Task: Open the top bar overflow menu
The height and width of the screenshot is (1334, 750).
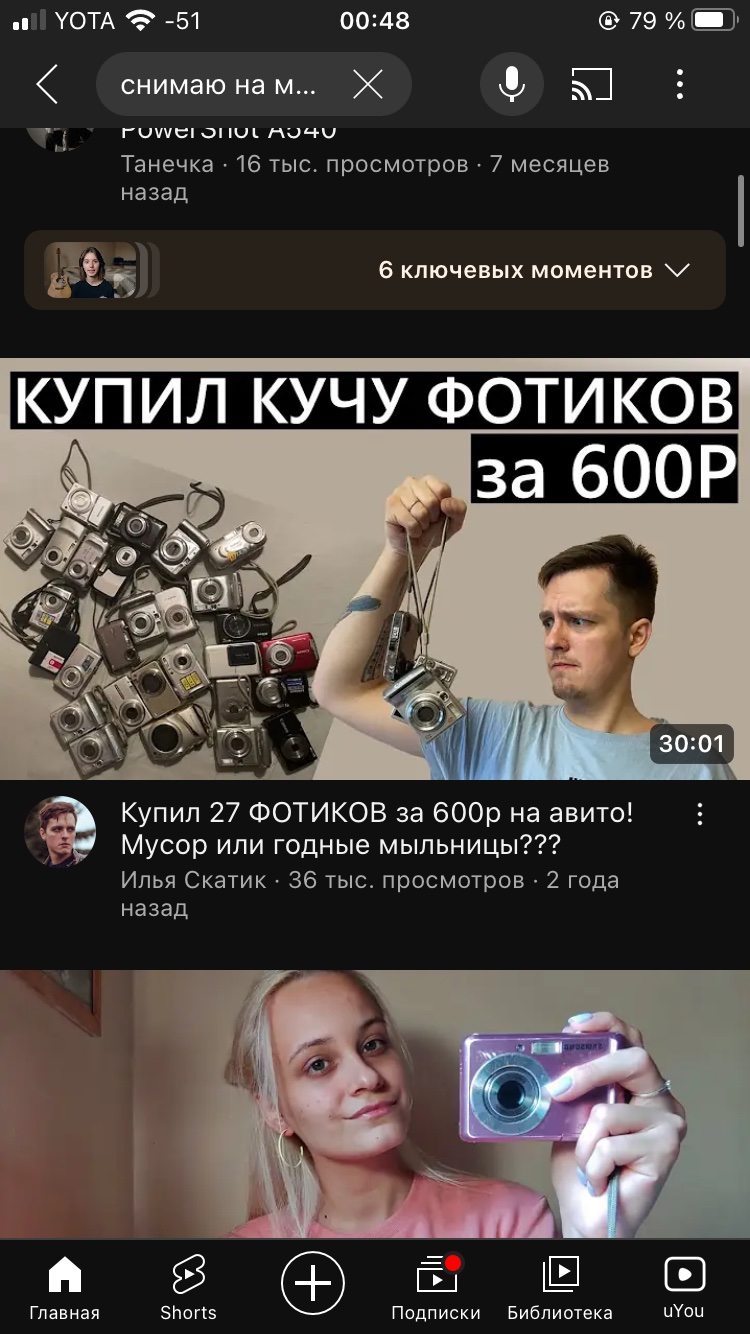Action: point(680,85)
